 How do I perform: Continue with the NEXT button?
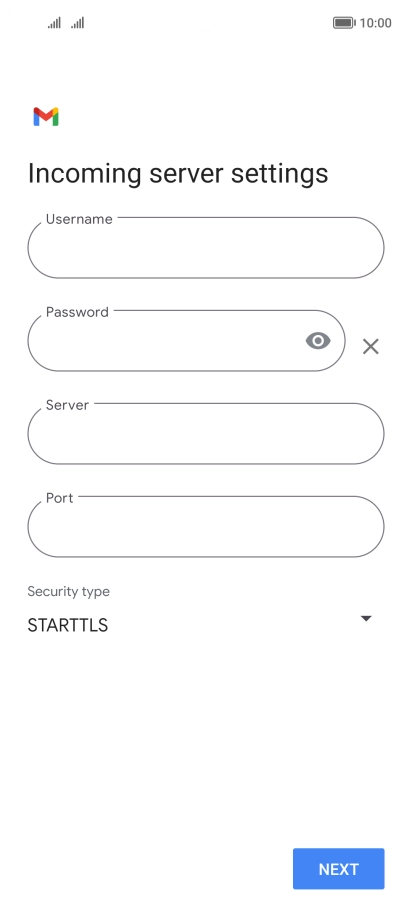(338, 869)
